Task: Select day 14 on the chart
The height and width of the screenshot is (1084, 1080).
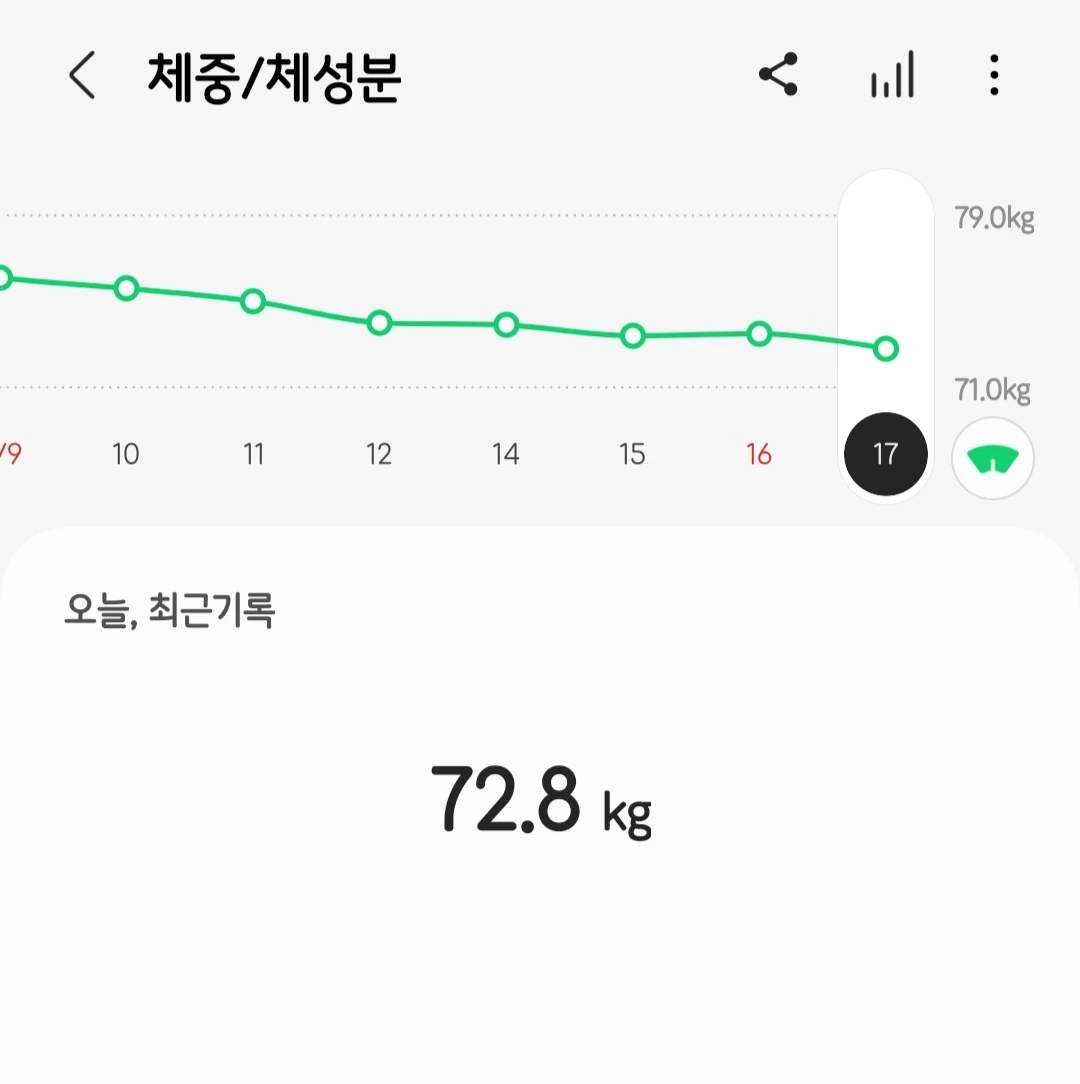Action: [506, 455]
